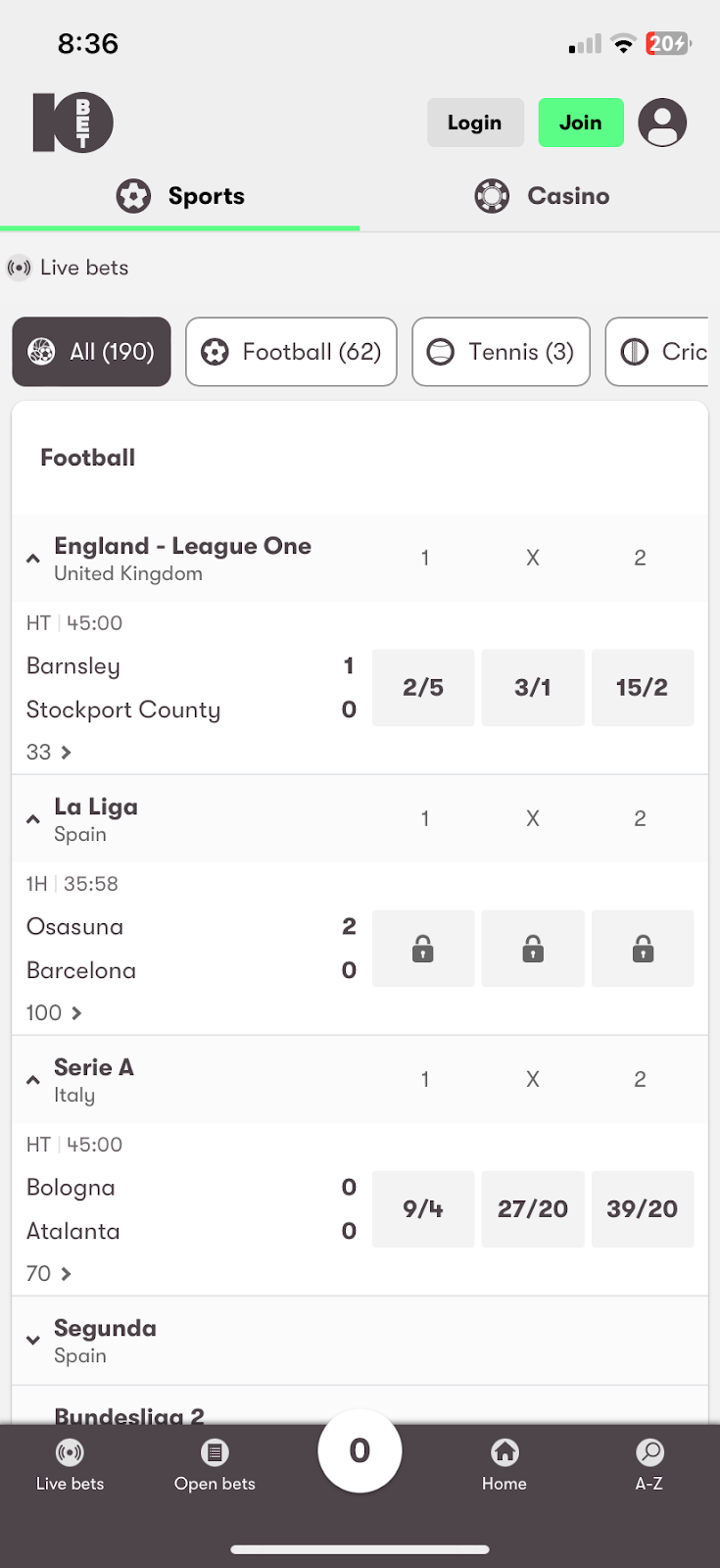The width and height of the screenshot is (720, 1568).
Task: Select the All (190) sports filter chip
Action: click(x=91, y=352)
